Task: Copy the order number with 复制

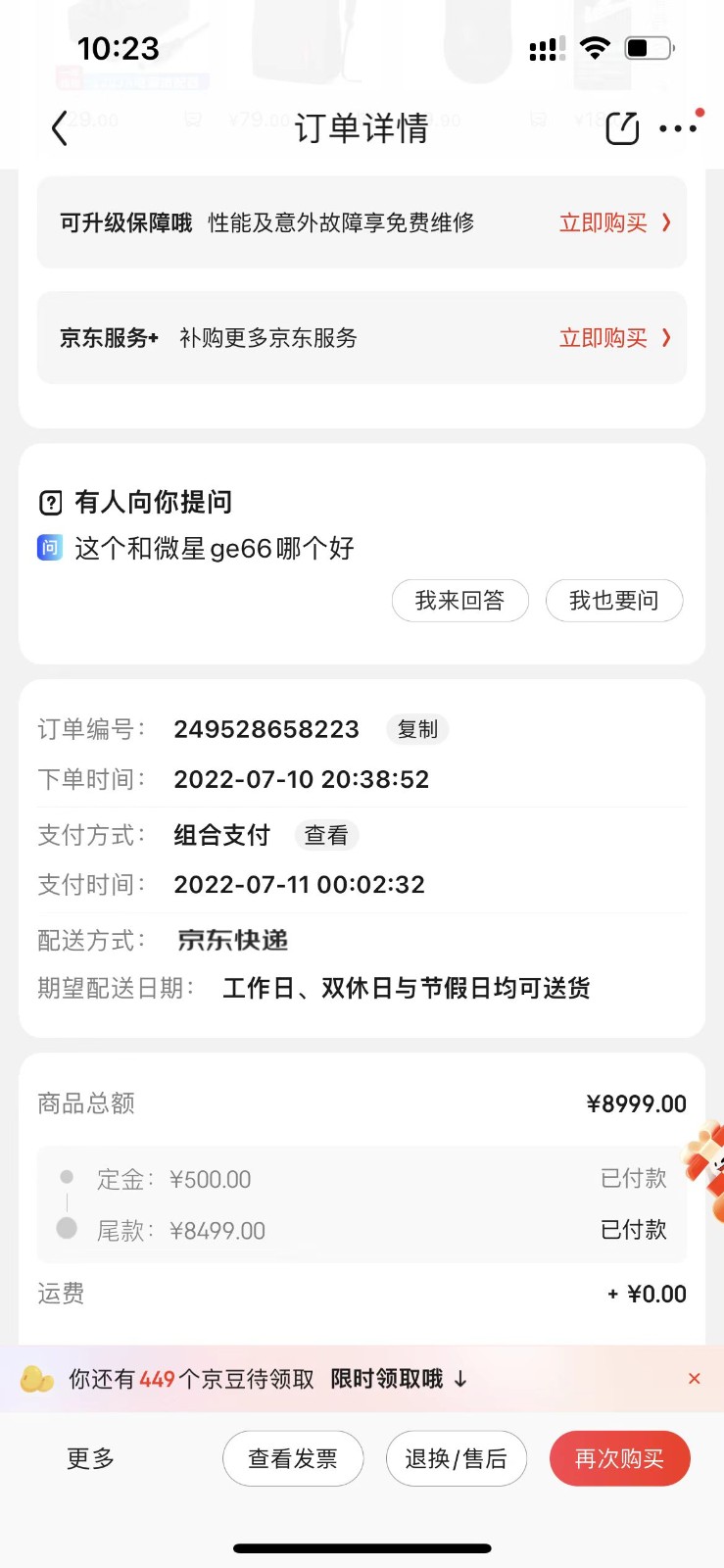Action: pos(417,729)
